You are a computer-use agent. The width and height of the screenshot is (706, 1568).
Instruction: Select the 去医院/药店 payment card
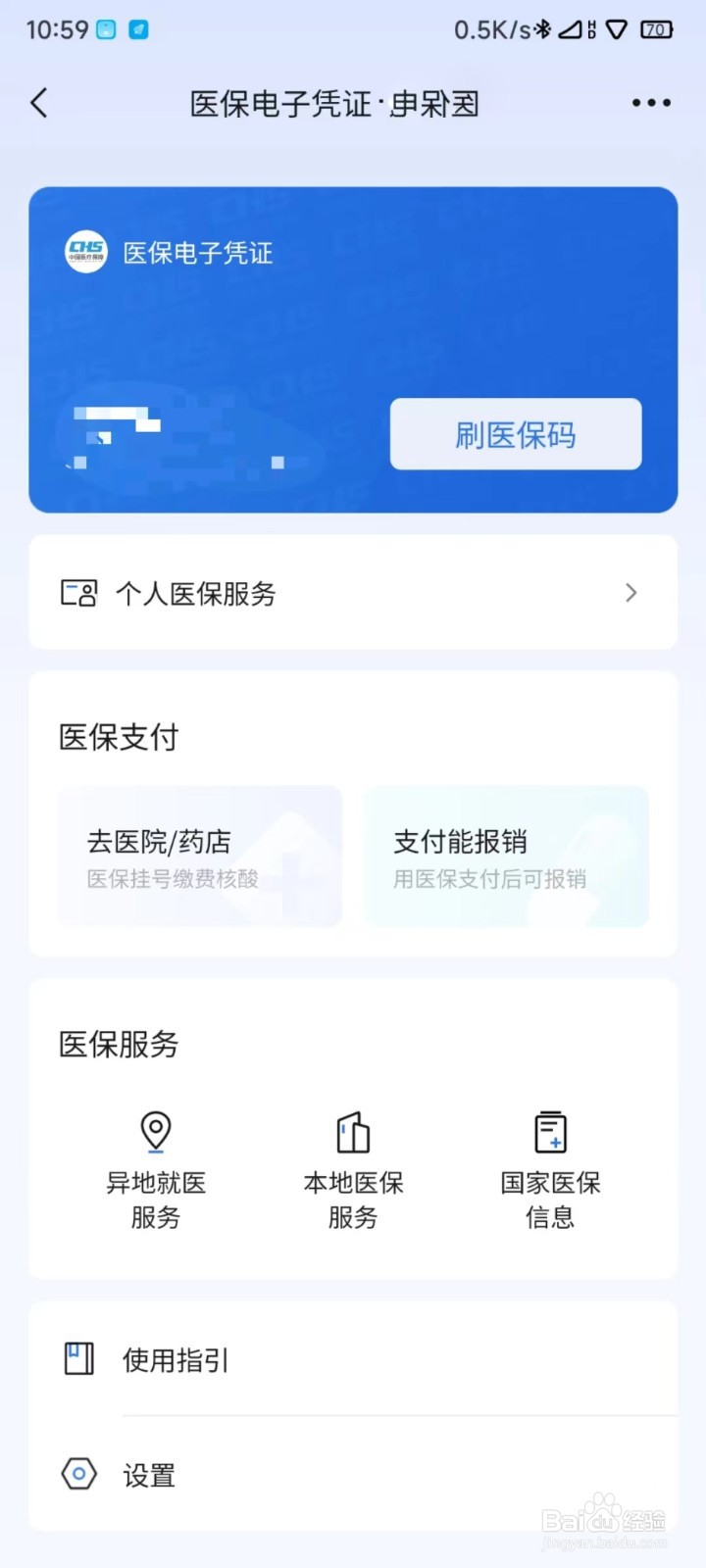pos(199,856)
